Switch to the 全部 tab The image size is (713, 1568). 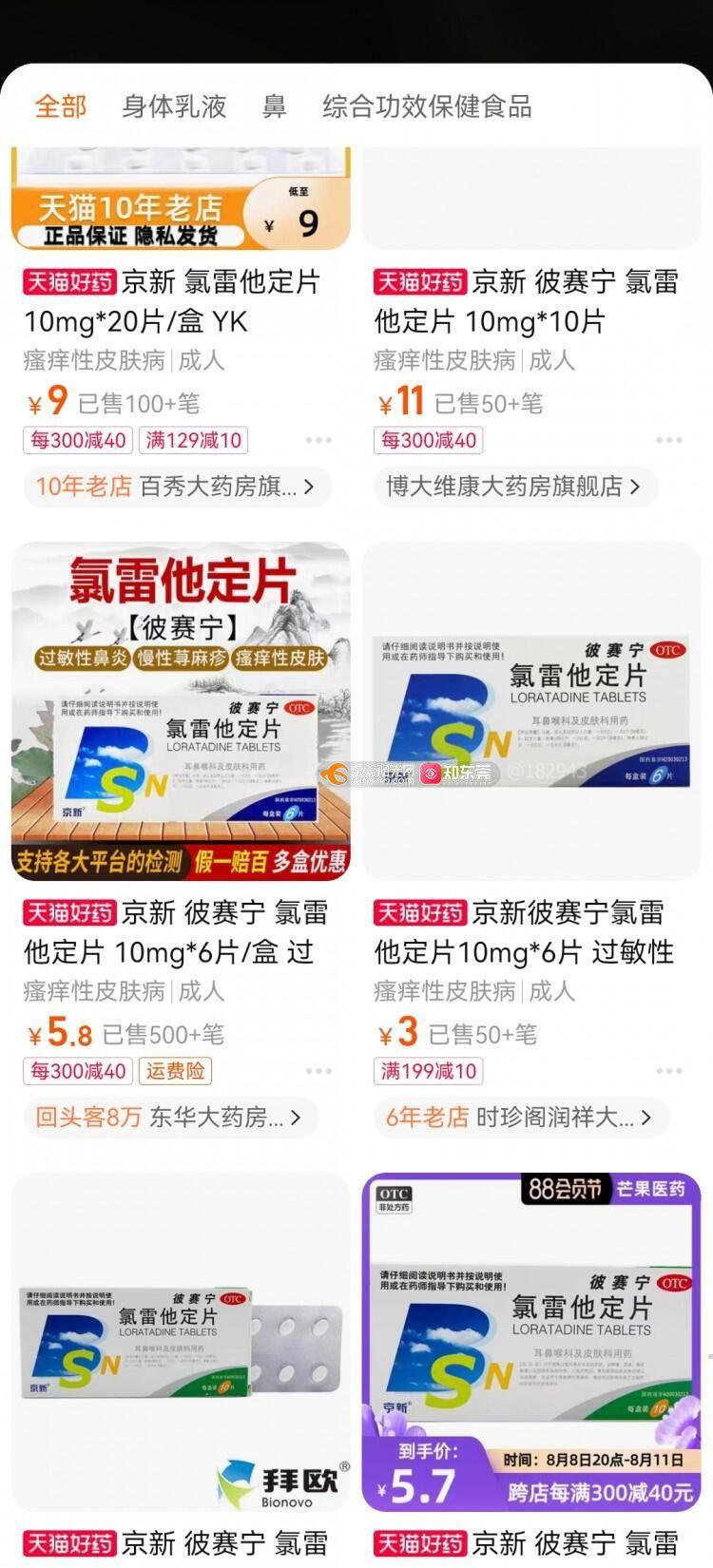(x=60, y=106)
